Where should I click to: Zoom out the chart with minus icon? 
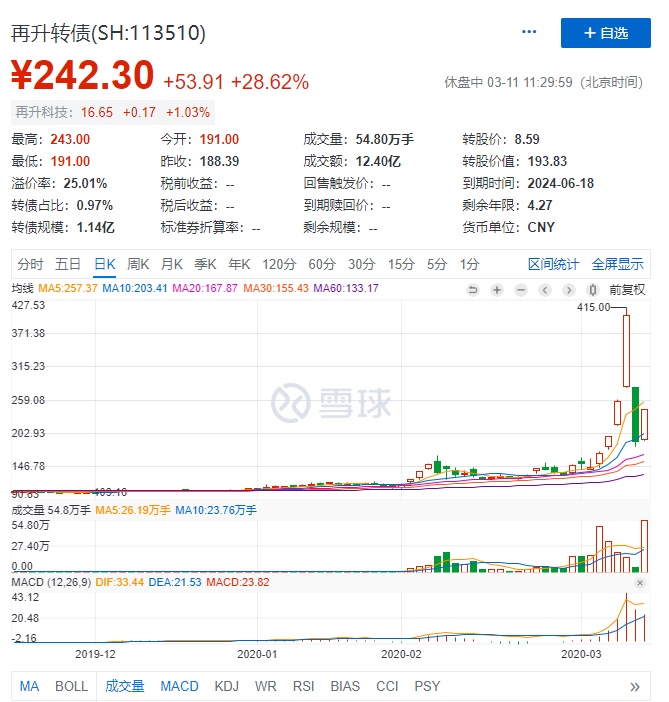(521, 289)
